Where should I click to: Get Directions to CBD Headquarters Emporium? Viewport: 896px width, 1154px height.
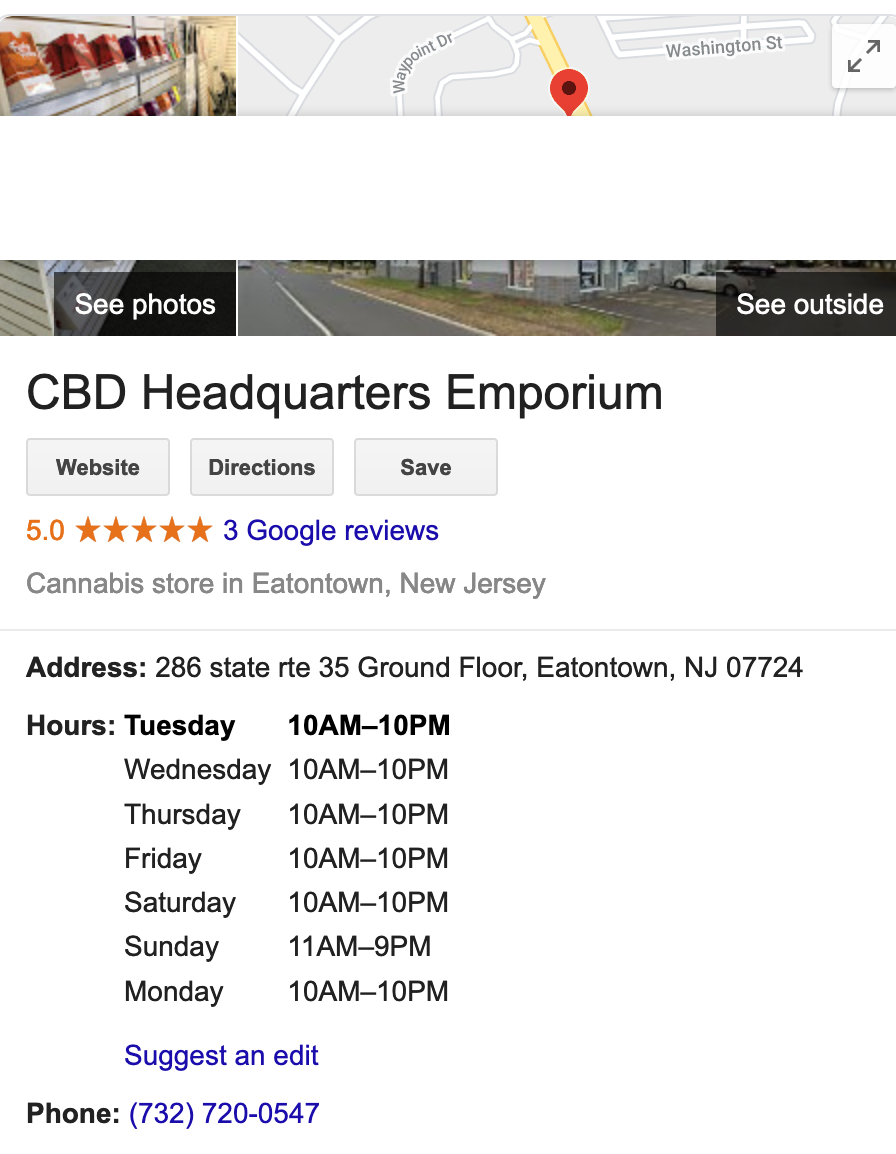coord(261,467)
